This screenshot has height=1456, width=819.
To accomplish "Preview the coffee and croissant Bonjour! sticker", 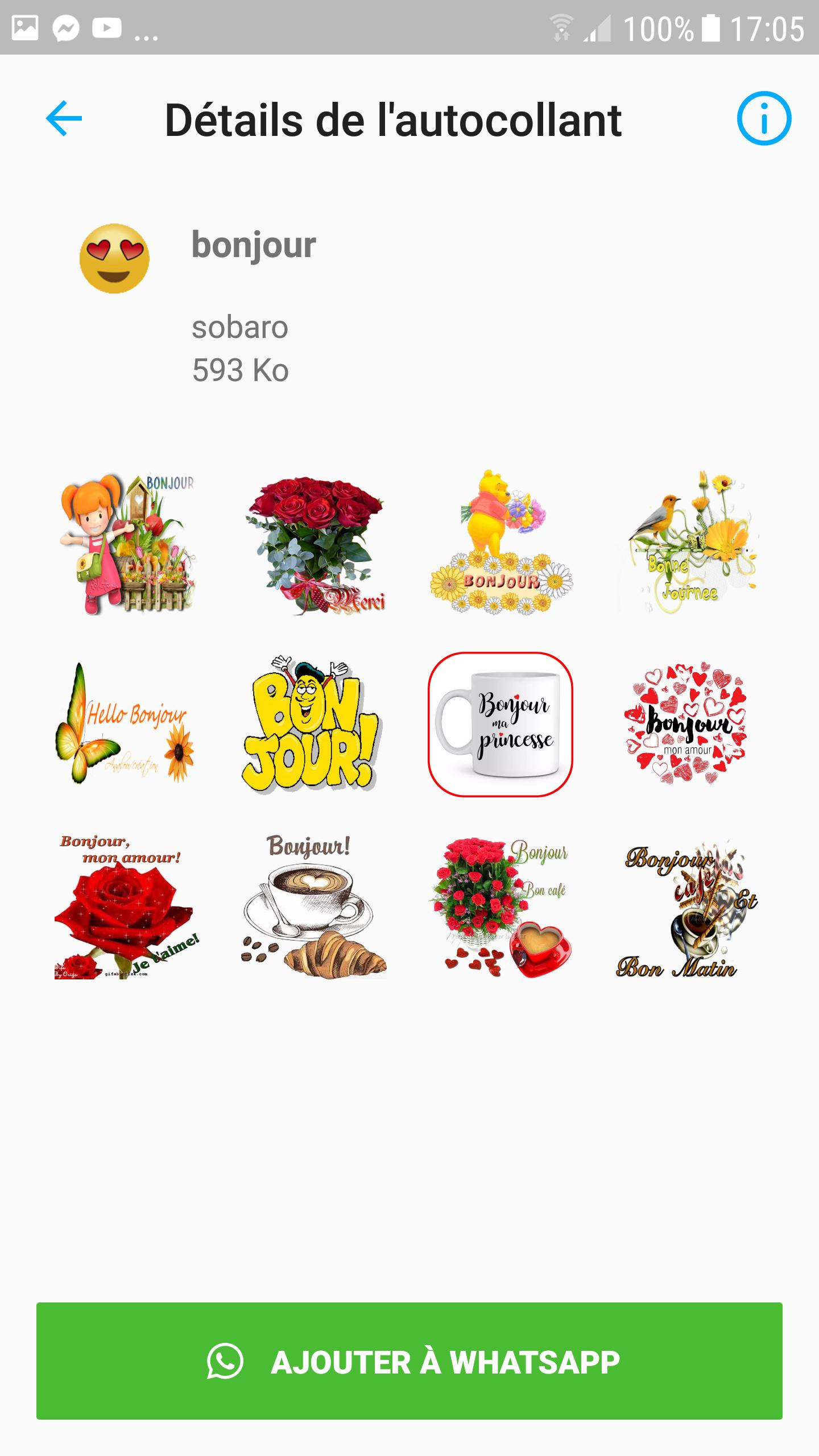I will [314, 907].
